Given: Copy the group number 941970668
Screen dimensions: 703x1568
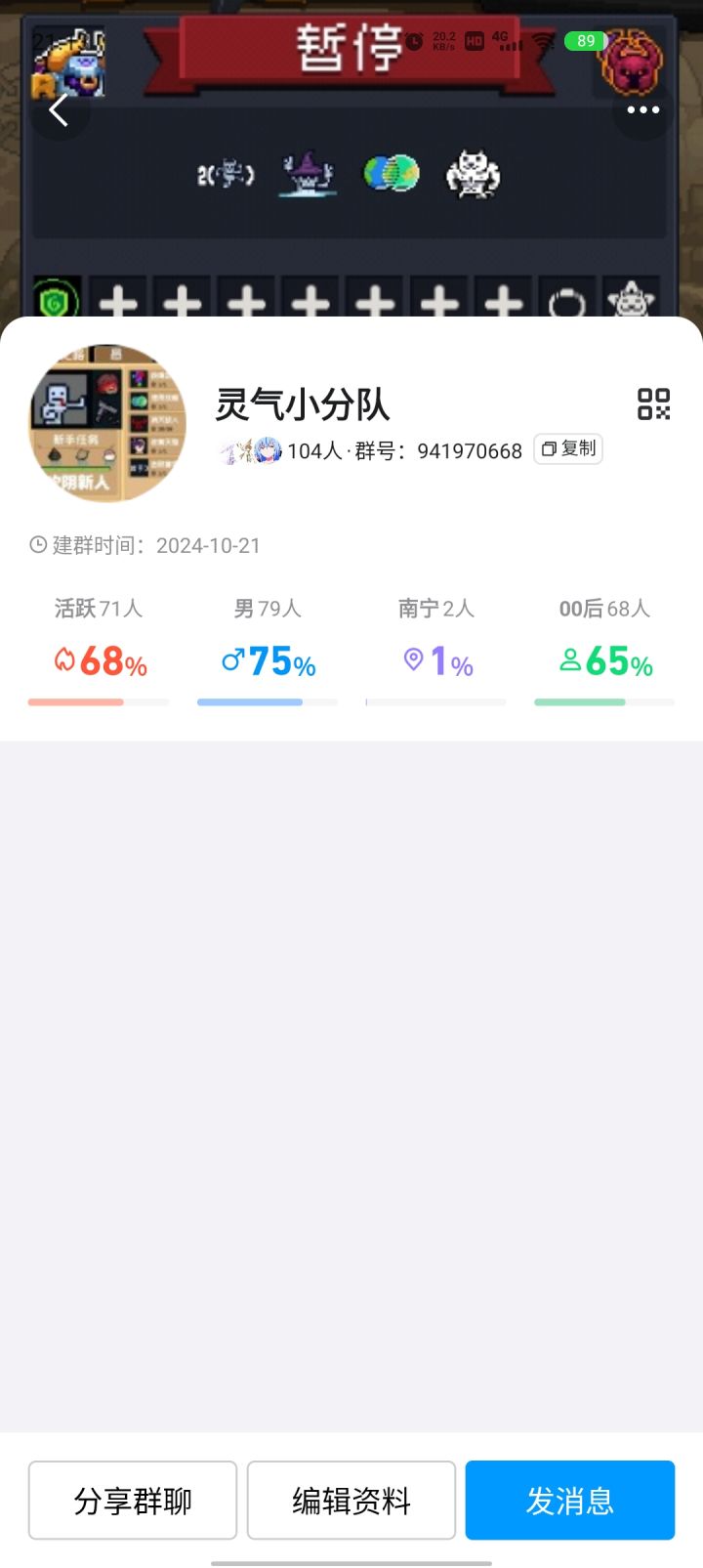Looking at the screenshot, I should pos(568,448).
